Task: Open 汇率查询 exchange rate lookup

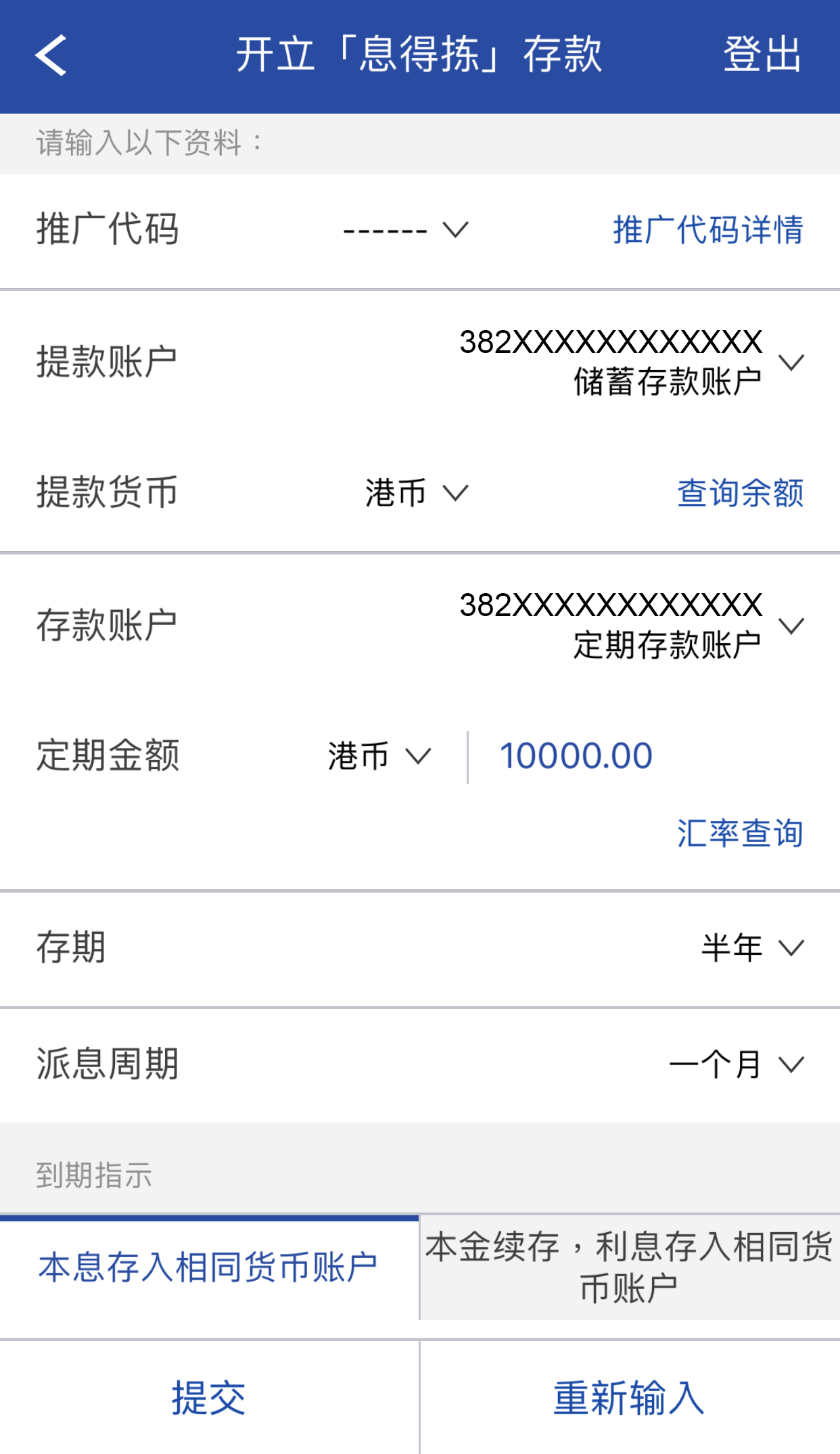Action: coord(740,833)
